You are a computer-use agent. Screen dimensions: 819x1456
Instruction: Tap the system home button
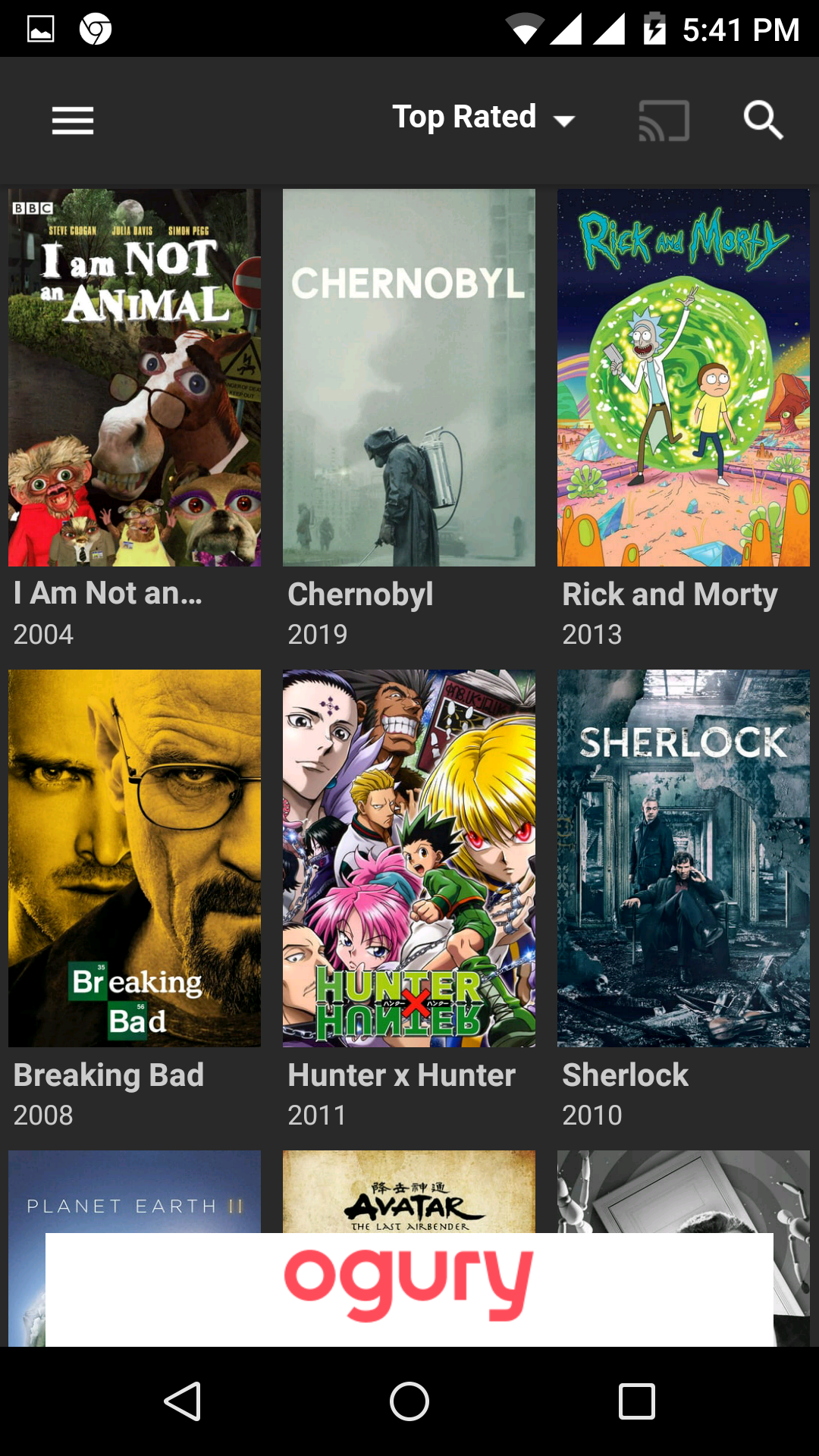(x=409, y=1401)
